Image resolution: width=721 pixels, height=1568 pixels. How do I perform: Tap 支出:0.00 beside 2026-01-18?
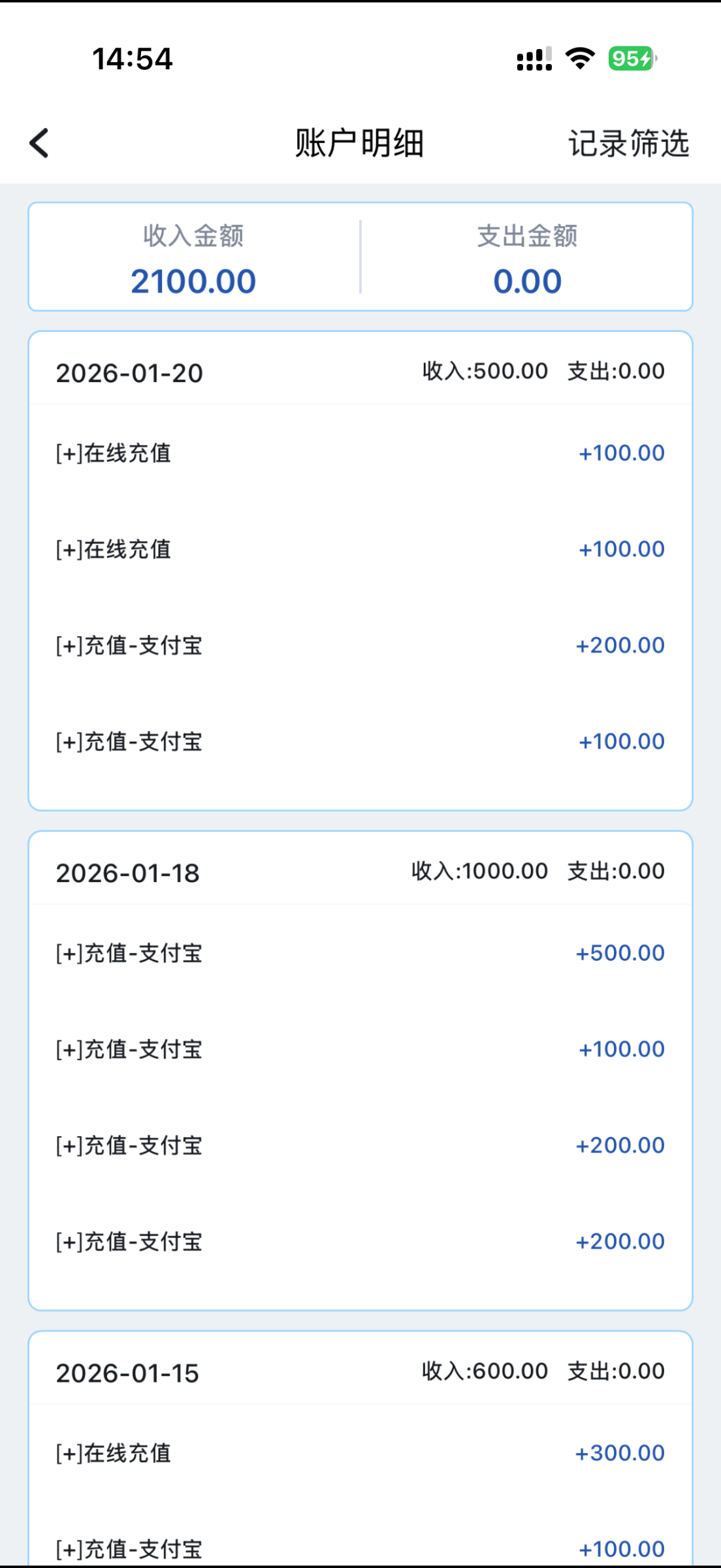pos(615,871)
